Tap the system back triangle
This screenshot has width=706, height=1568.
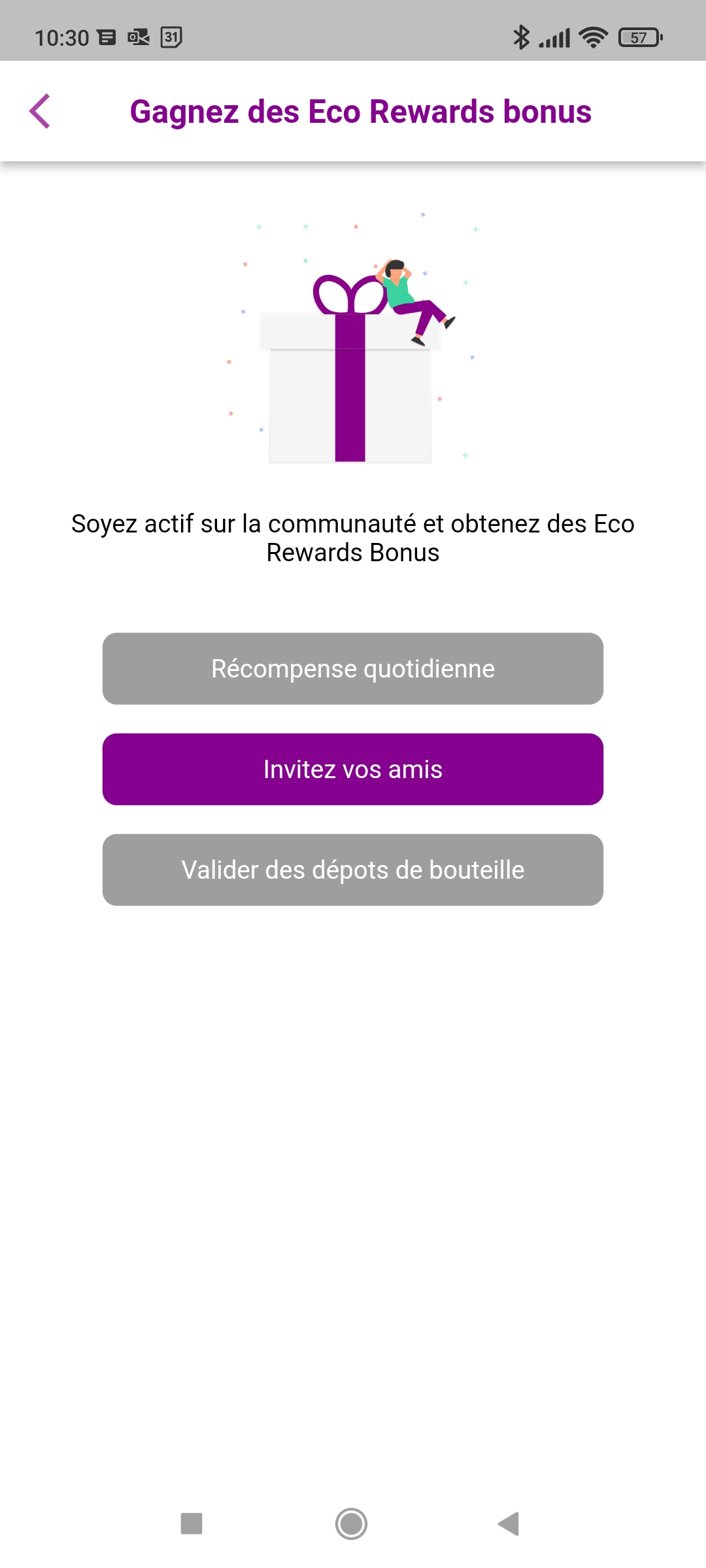(509, 1524)
